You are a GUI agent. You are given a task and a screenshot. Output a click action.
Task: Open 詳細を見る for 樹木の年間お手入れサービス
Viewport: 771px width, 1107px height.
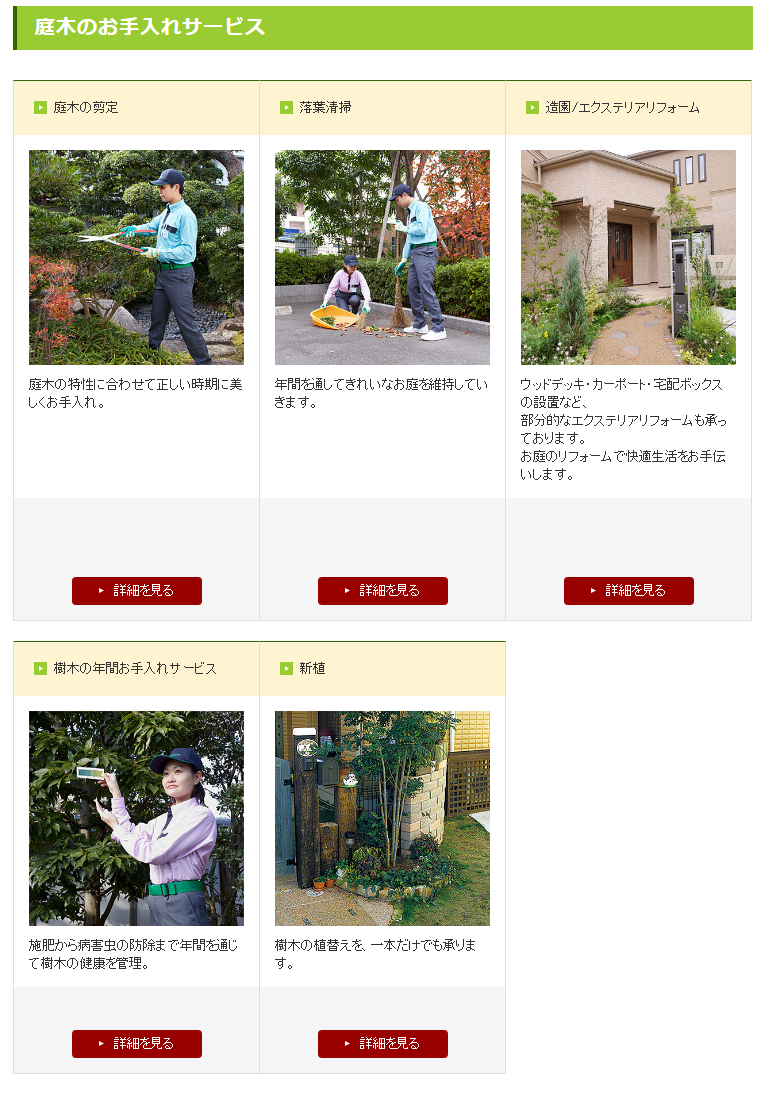click(137, 1044)
